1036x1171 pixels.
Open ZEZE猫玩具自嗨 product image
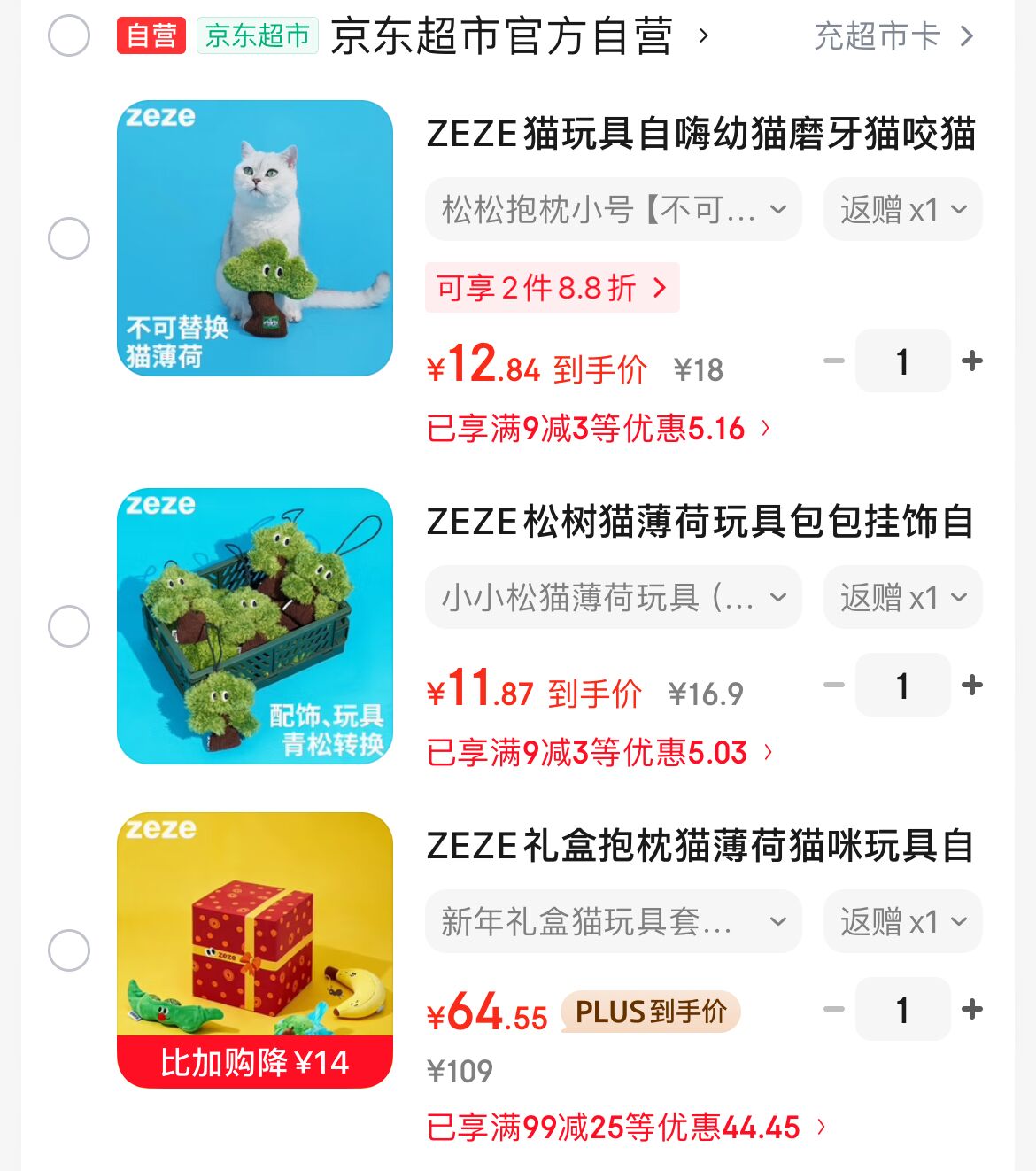click(x=255, y=238)
